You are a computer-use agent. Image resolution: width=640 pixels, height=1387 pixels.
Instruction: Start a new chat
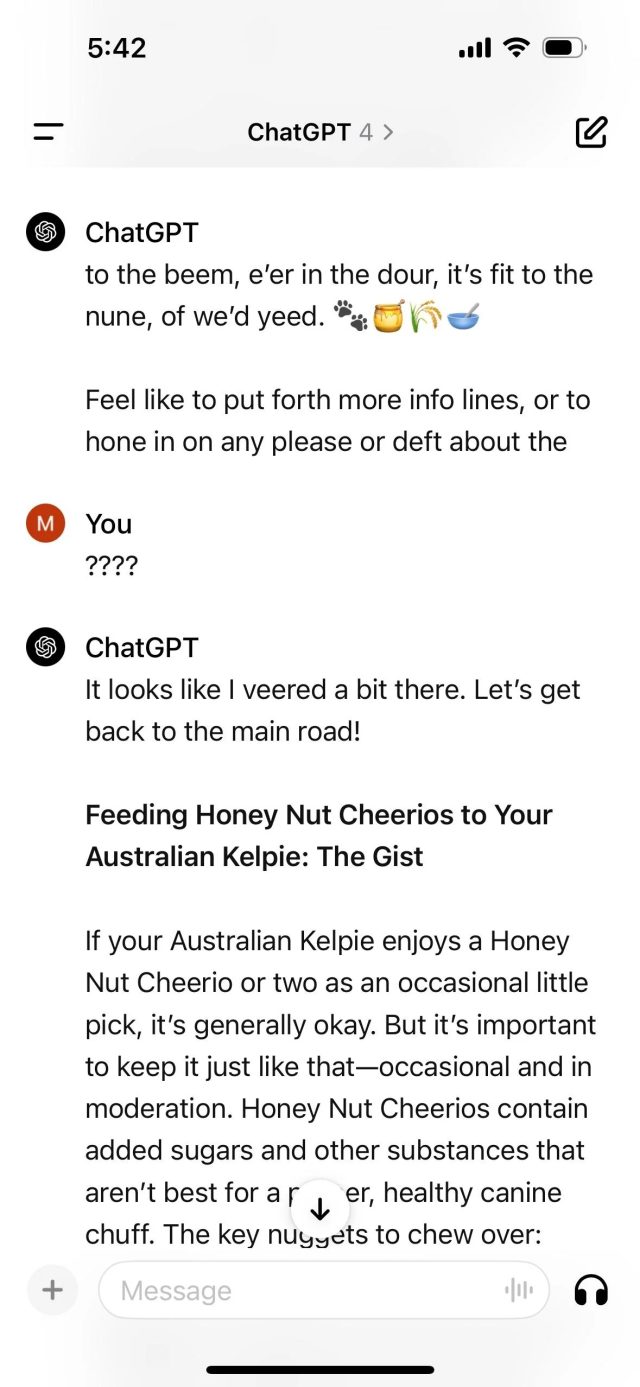coord(591,132)
